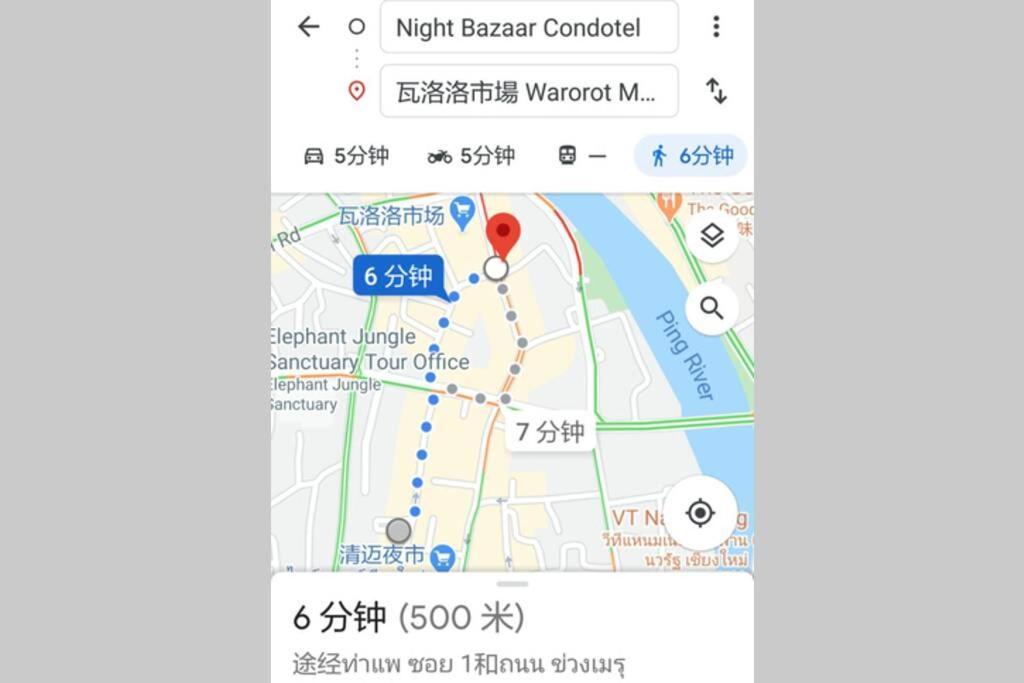Image resolution: width=1024 pixels, height=683 pixels.
Task: Open the three-dot overflow menu
Action: (x=716, y=27)
